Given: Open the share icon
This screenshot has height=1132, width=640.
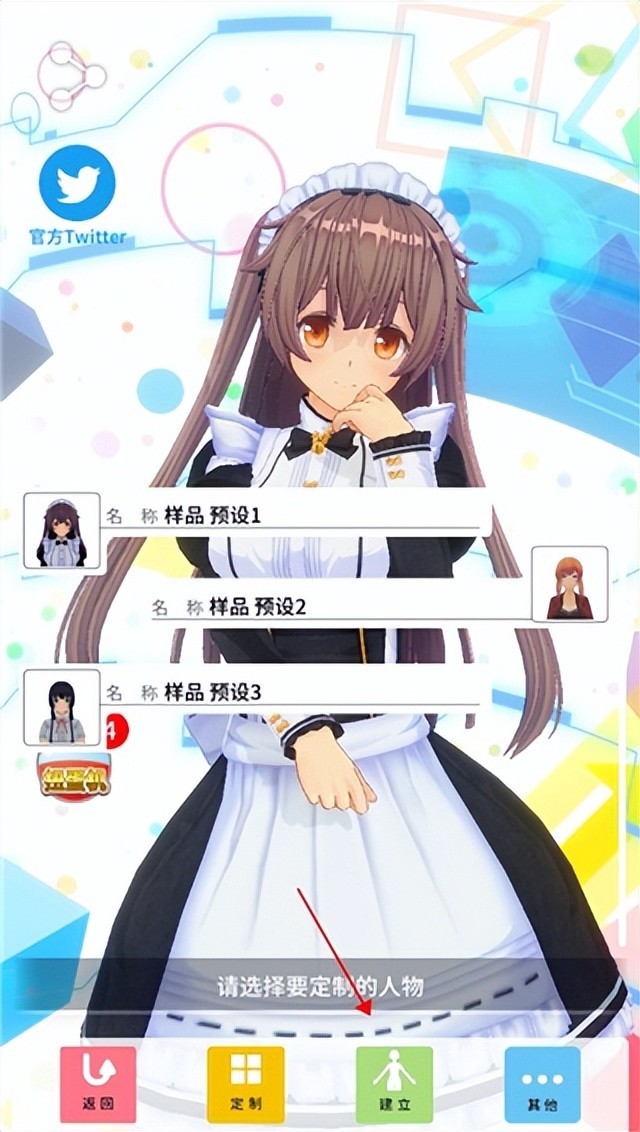Looking at the screenshot, I should pos(70,75).
